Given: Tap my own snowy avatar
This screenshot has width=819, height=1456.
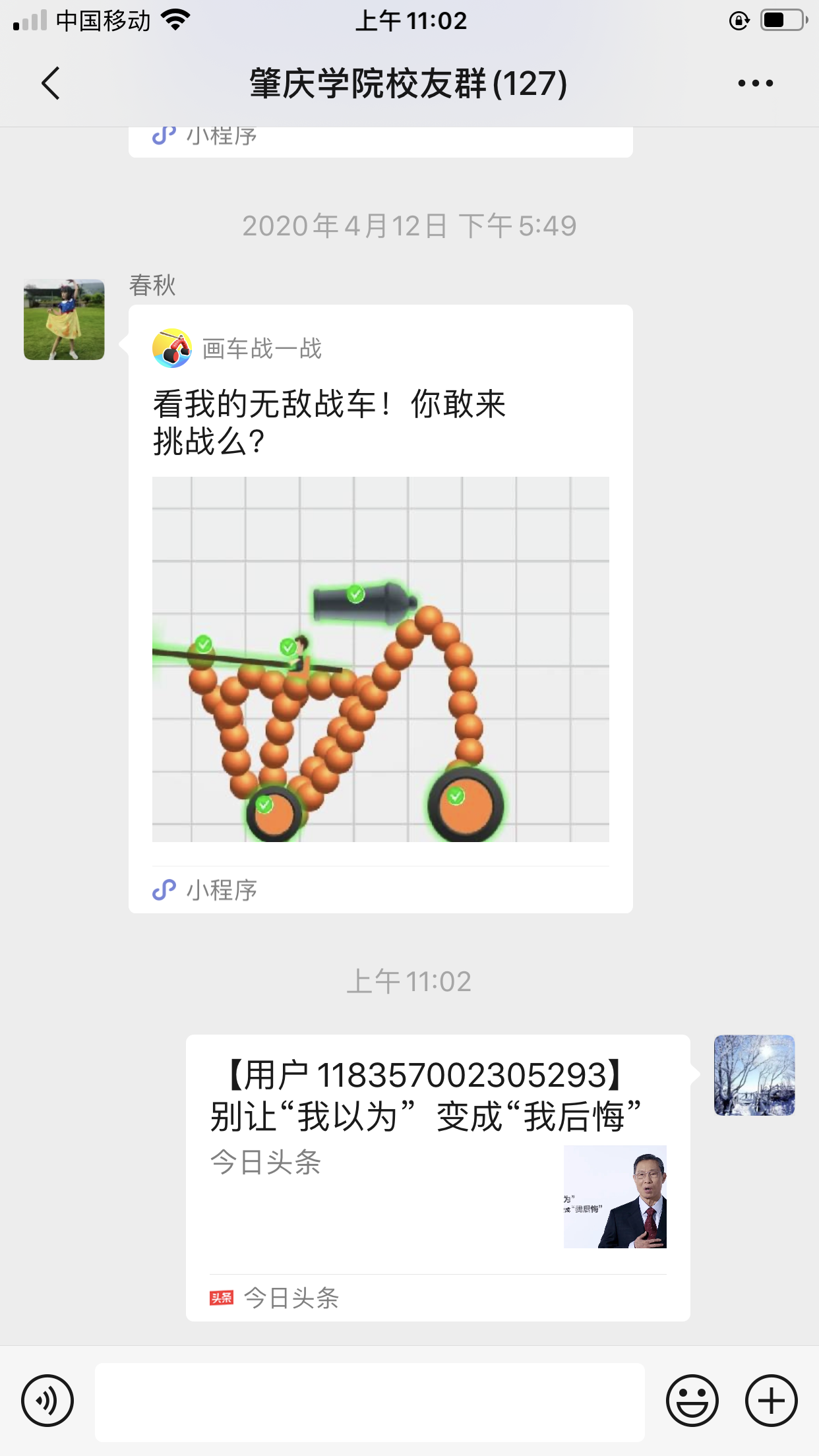Looking at the screenshot, I should 754,1075.
